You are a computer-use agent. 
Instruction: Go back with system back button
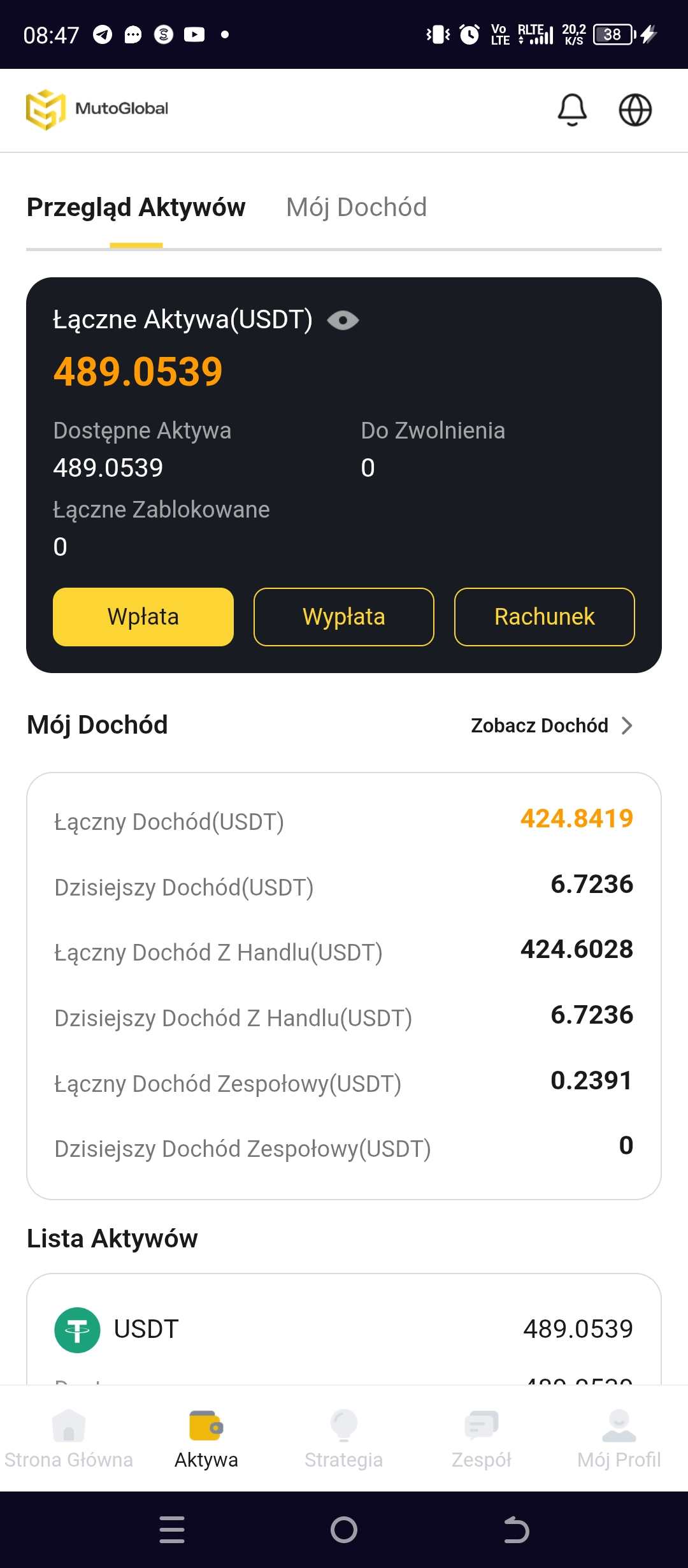[516, 1530]
